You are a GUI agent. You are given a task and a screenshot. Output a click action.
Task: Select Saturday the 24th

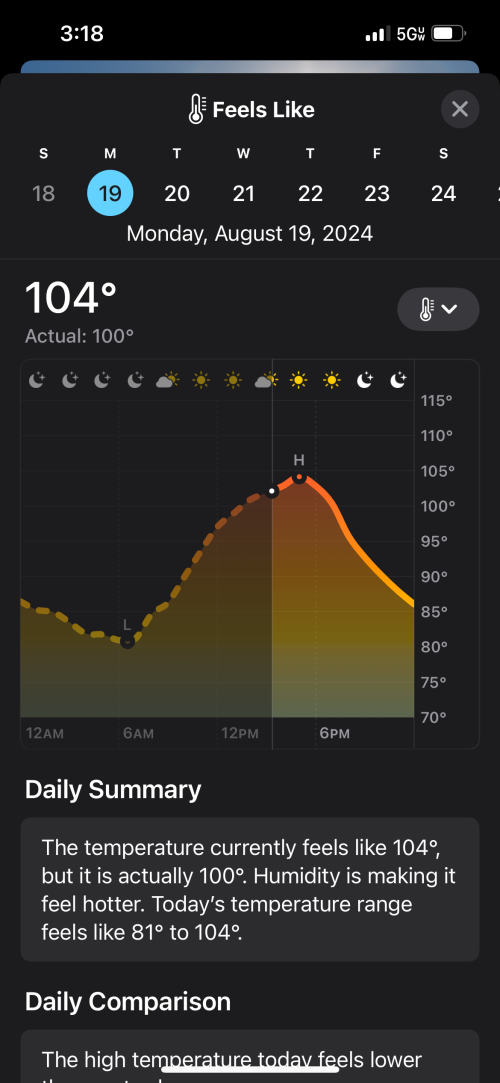[443, 193]
